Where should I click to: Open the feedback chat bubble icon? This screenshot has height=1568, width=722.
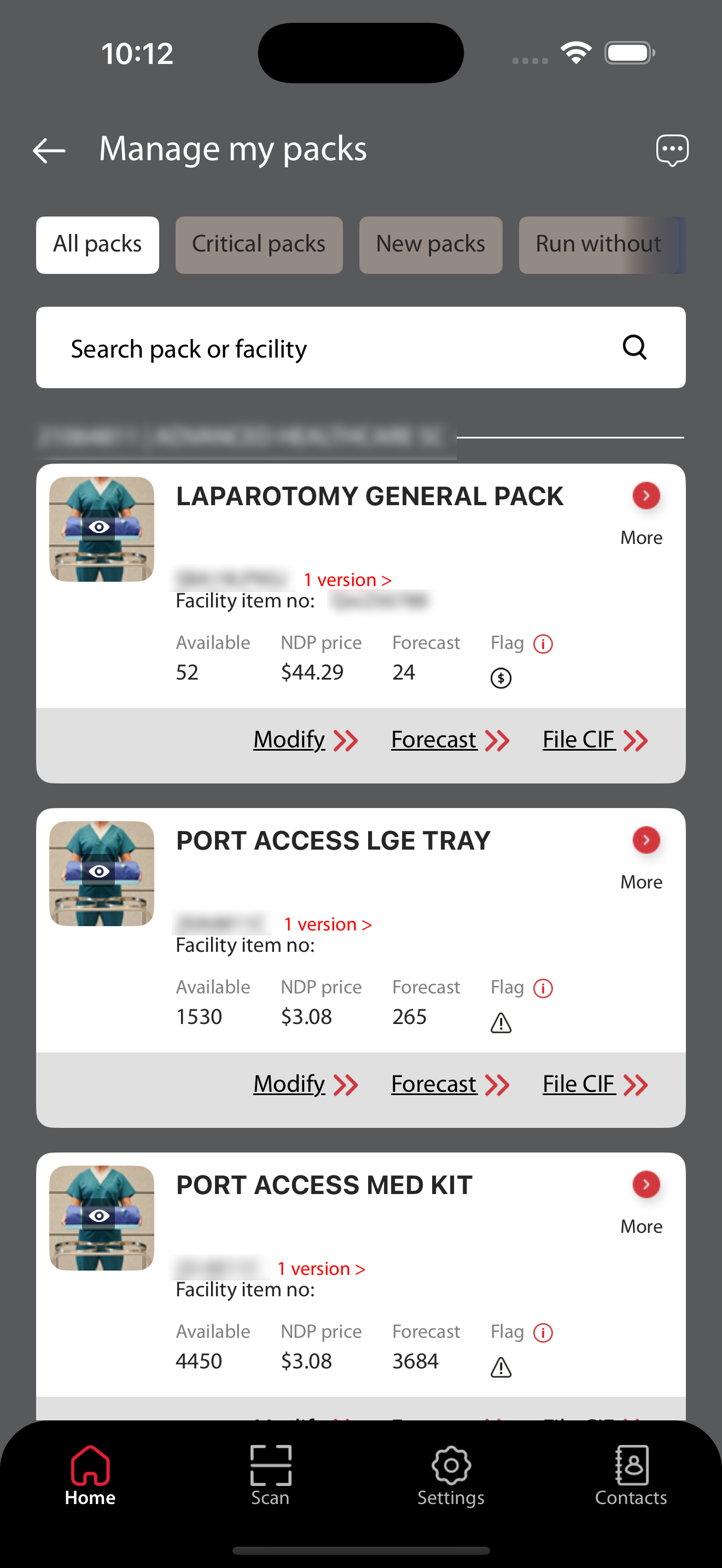[x=672, y=149]
